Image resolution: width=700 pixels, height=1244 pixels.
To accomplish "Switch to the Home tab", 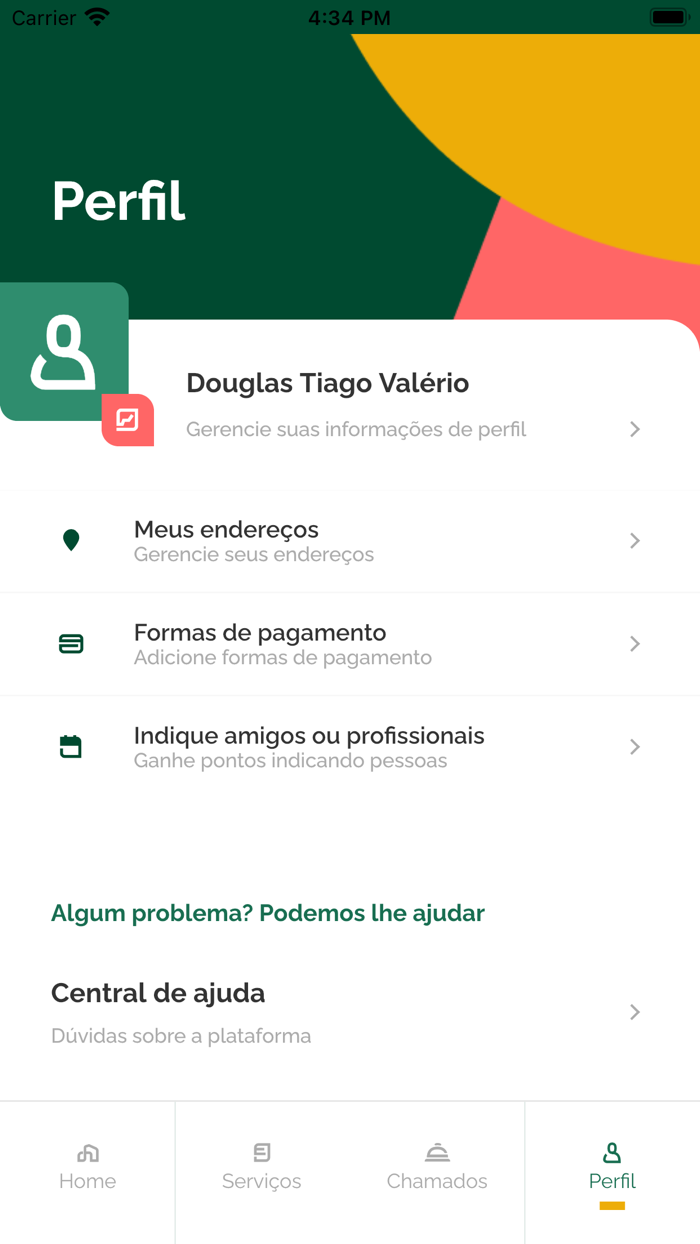I will coord(87,1168).
